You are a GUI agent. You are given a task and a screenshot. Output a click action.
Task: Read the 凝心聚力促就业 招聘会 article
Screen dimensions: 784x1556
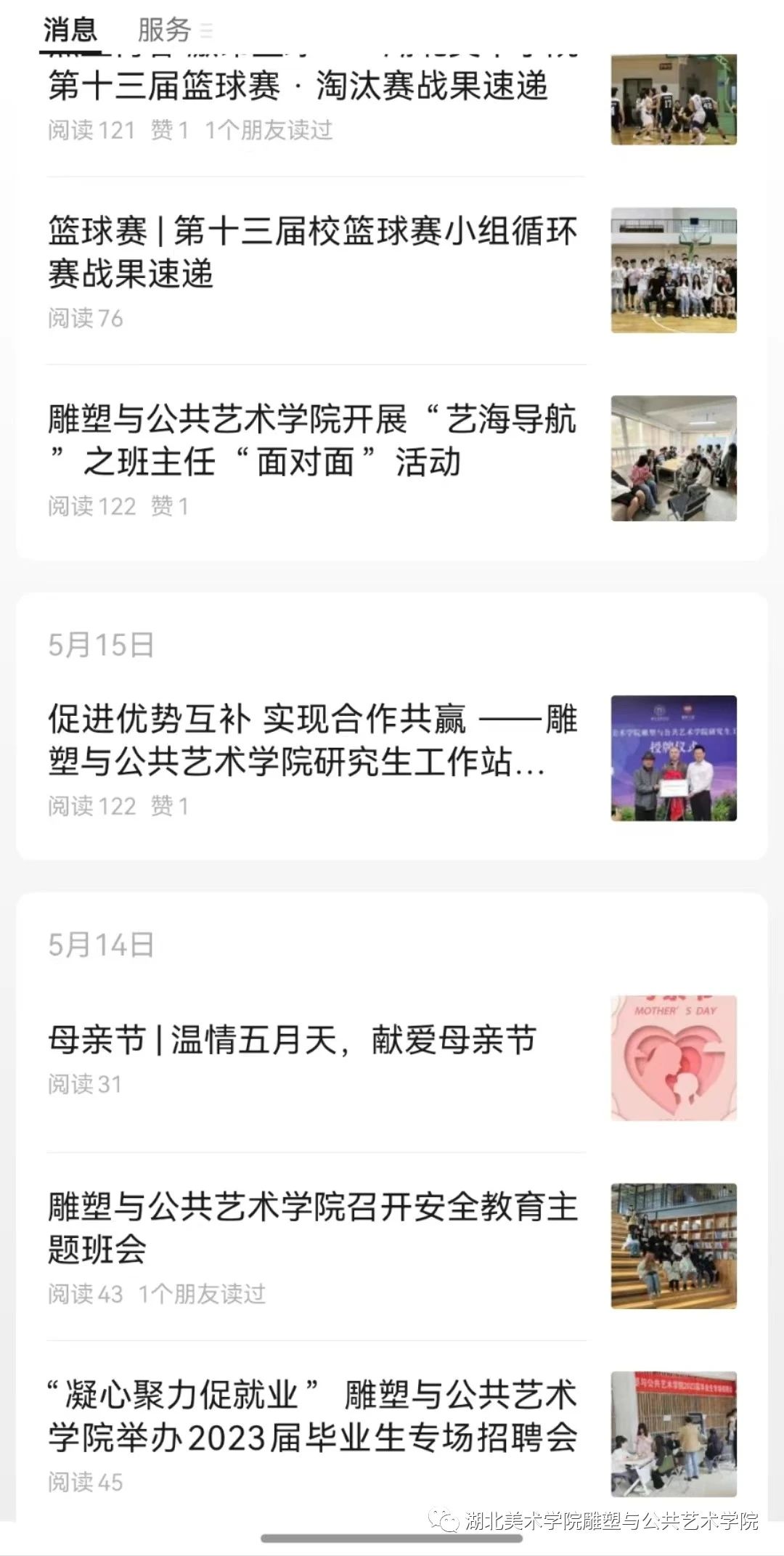312,1416
